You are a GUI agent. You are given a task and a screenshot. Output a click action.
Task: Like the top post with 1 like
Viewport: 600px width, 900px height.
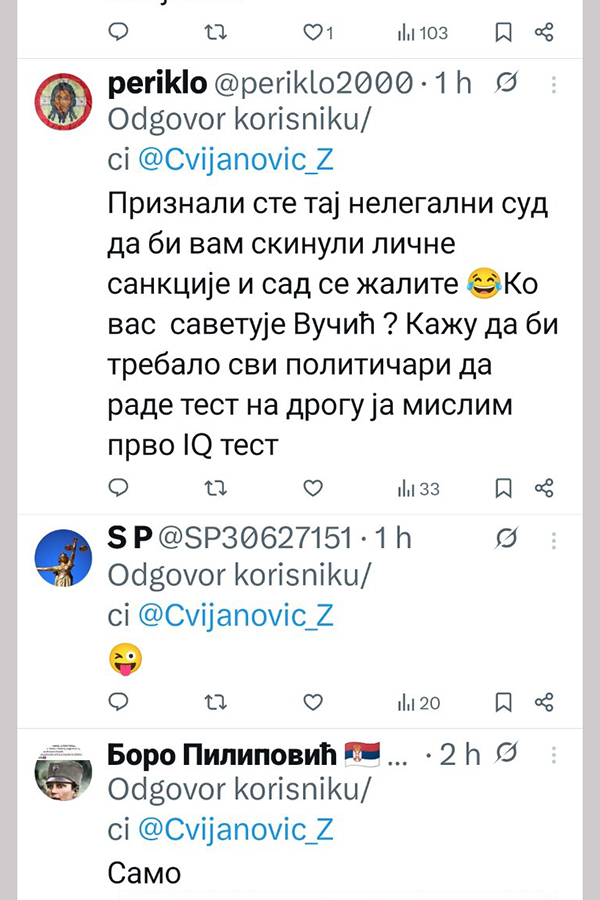(x=318, y=33)
